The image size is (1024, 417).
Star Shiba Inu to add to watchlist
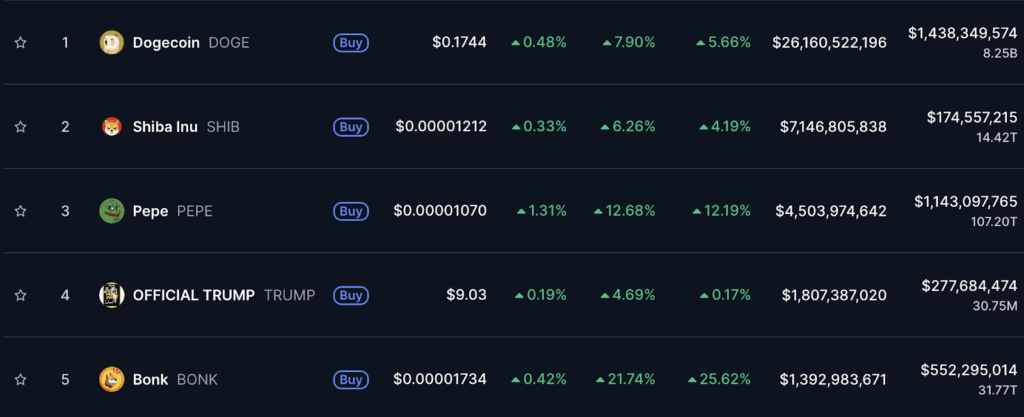click(x=20, y=127)
